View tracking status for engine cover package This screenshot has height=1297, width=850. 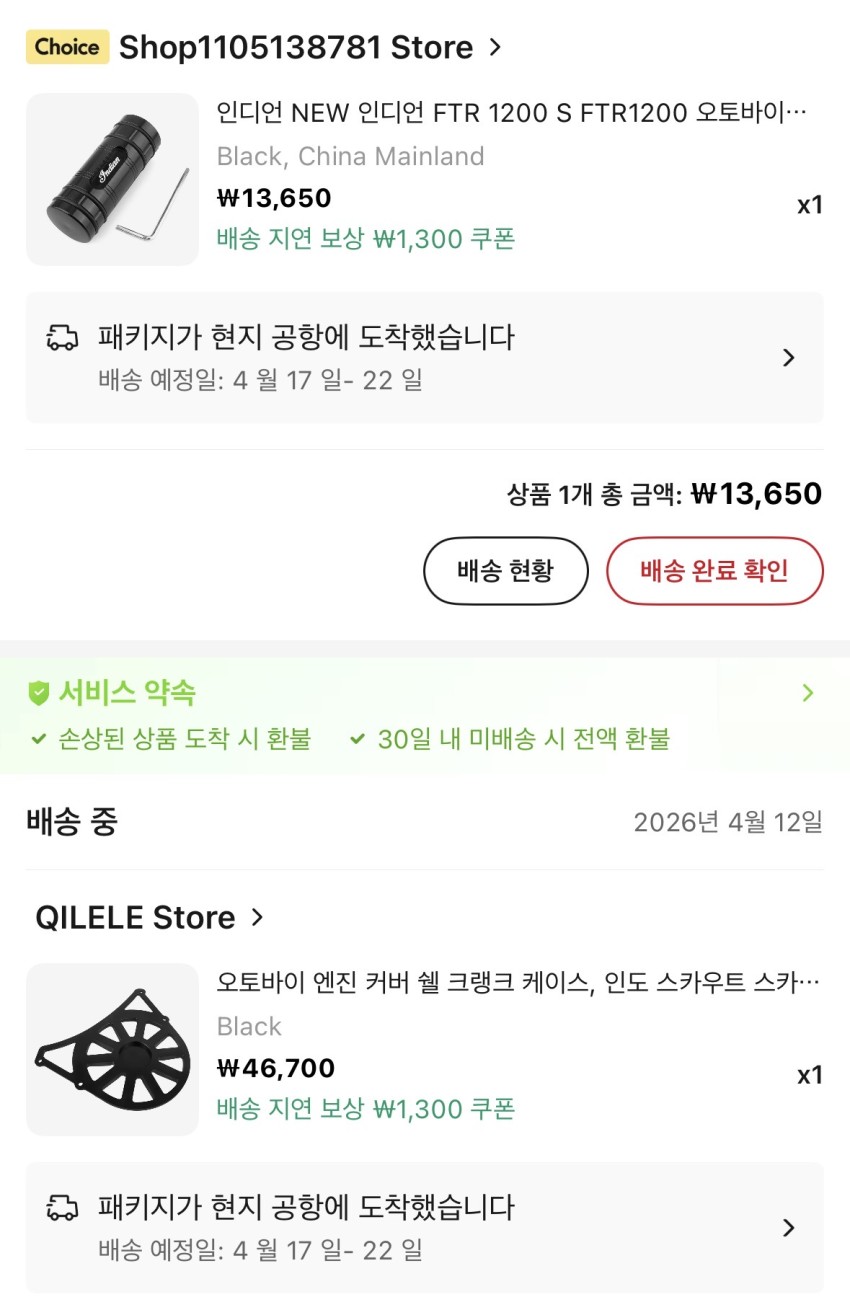(x=424, y=1227)
